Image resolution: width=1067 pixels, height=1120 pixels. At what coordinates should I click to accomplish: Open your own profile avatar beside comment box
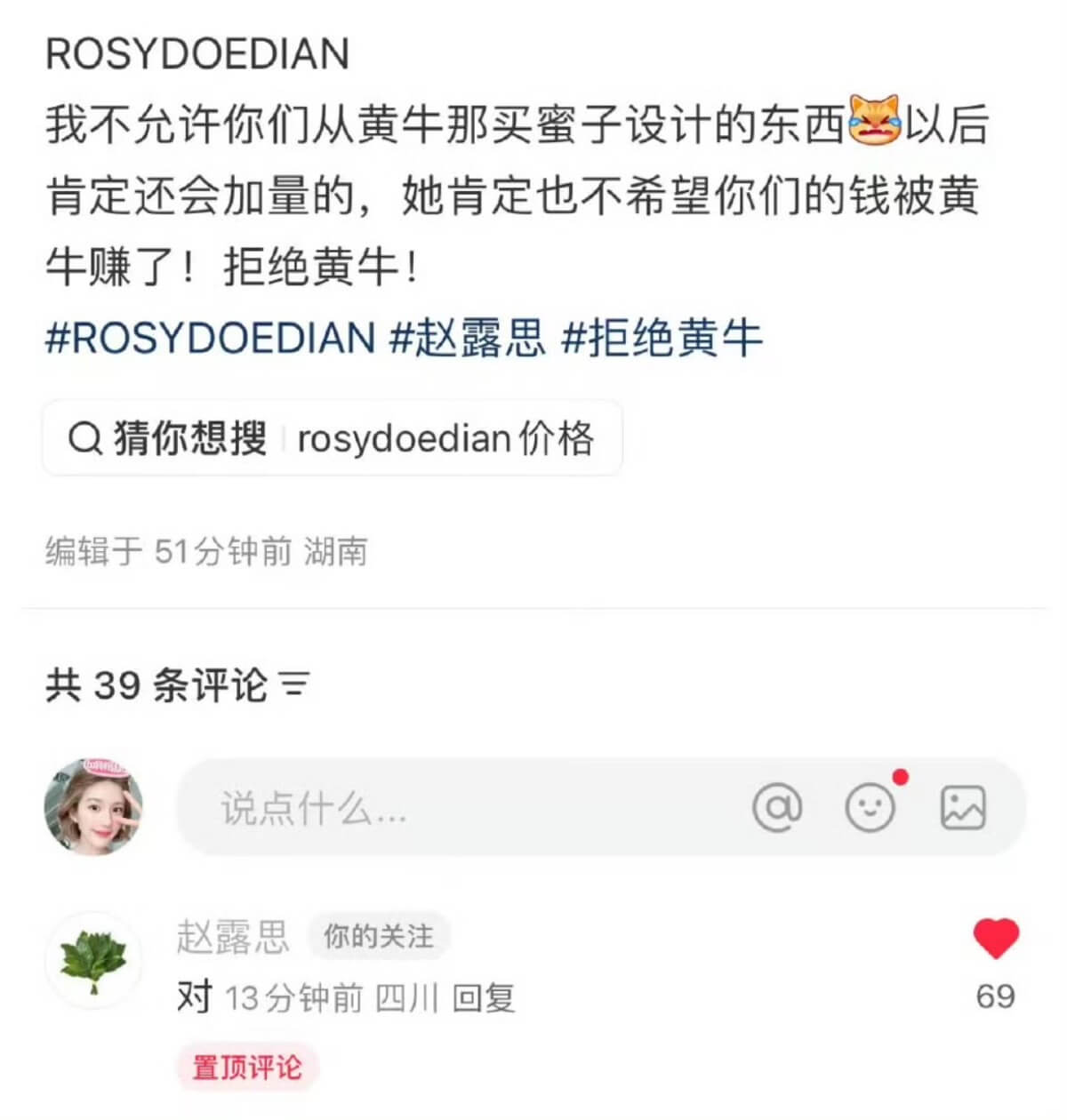pos(93,807)
